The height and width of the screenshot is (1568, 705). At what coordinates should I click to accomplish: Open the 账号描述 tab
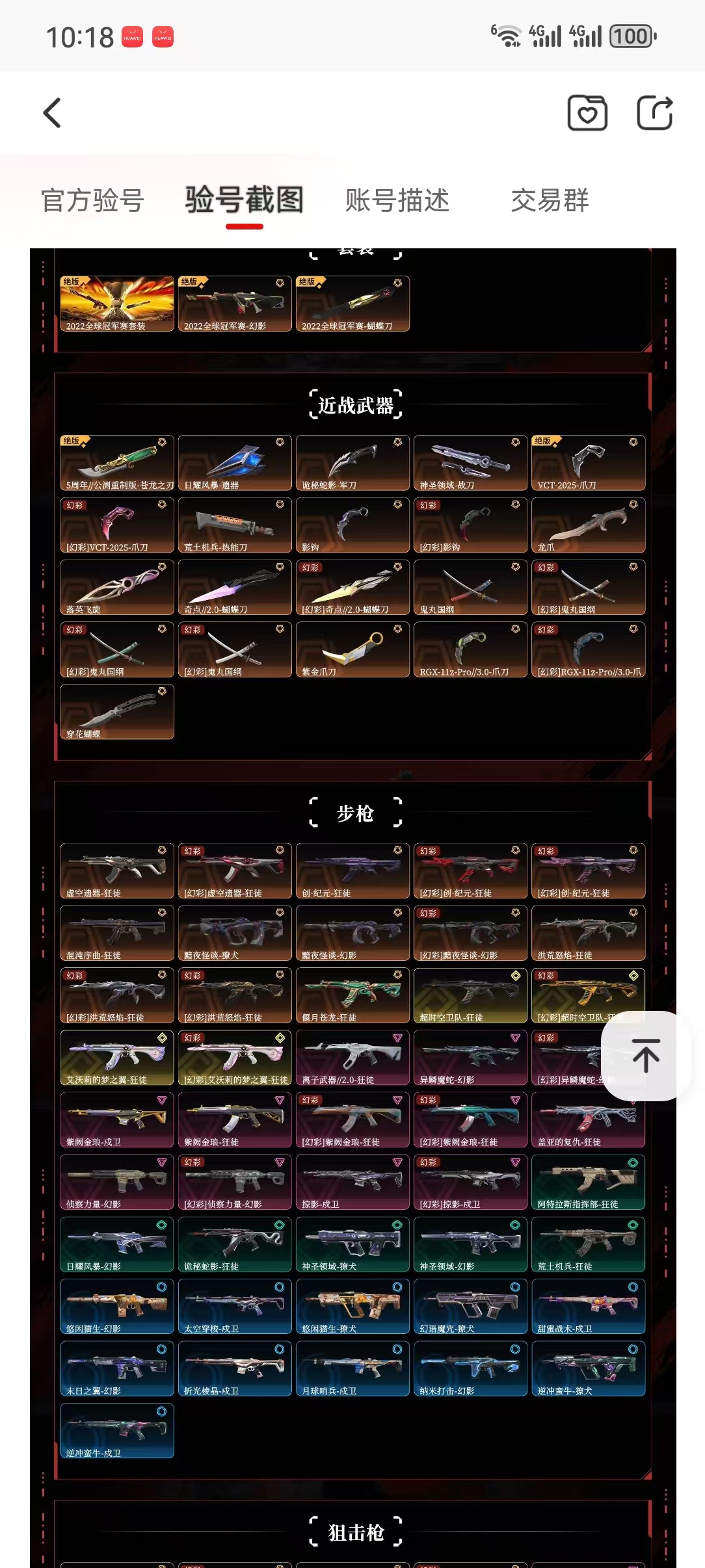pos(397,200)
